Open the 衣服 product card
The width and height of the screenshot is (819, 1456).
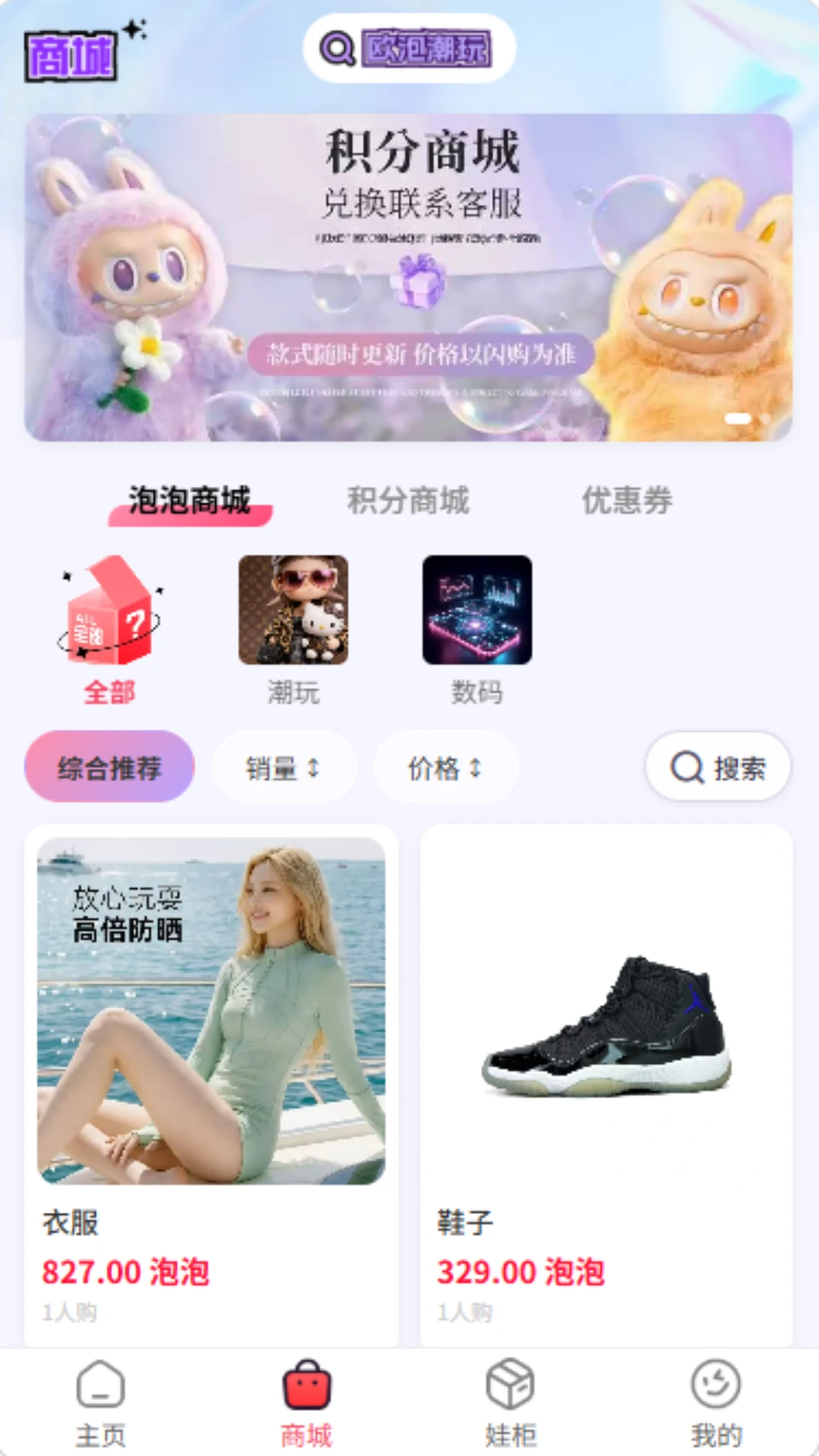211,1086
